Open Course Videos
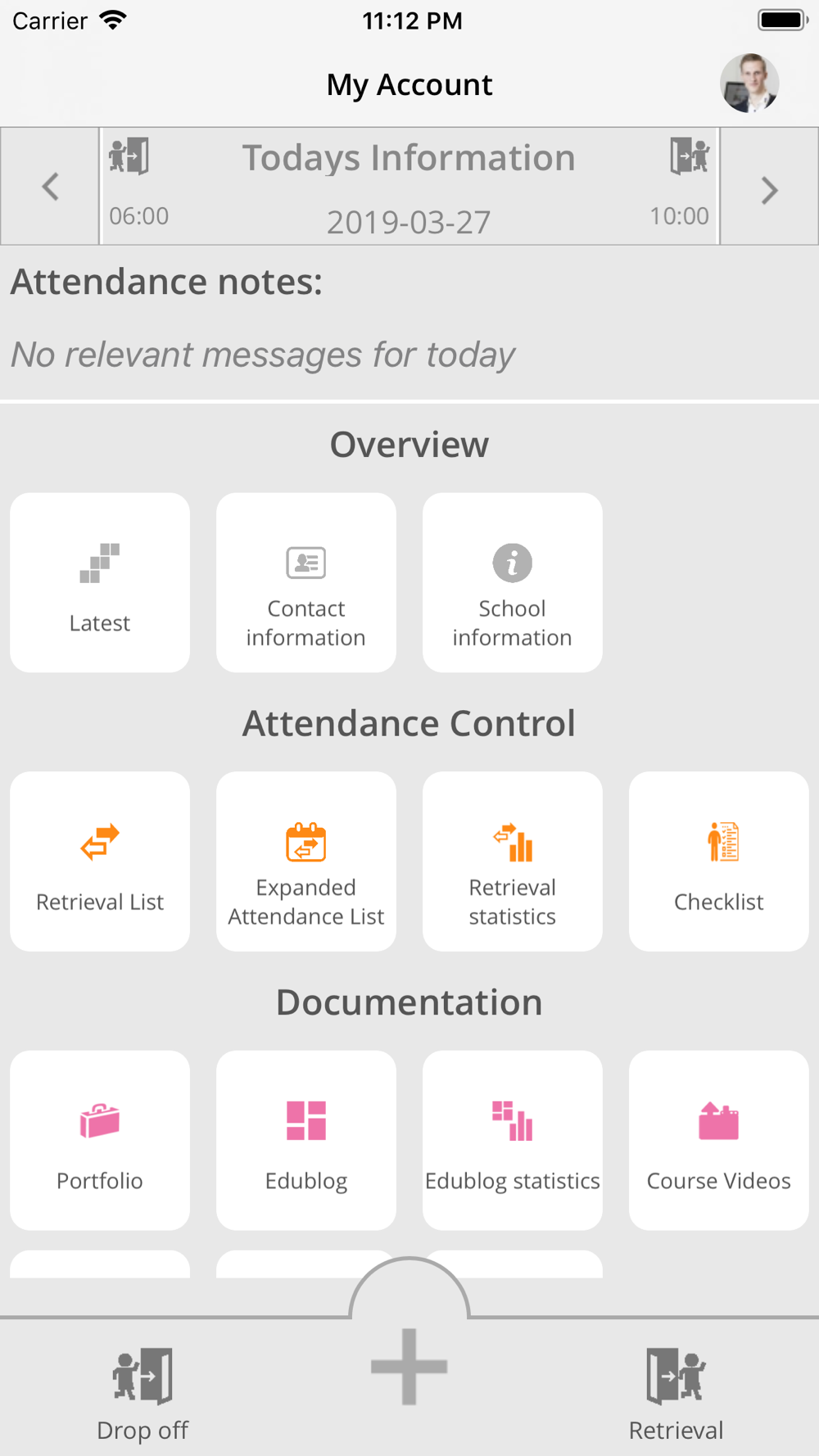This screenshot has width=819, height=1456. tap(719, 1140)
